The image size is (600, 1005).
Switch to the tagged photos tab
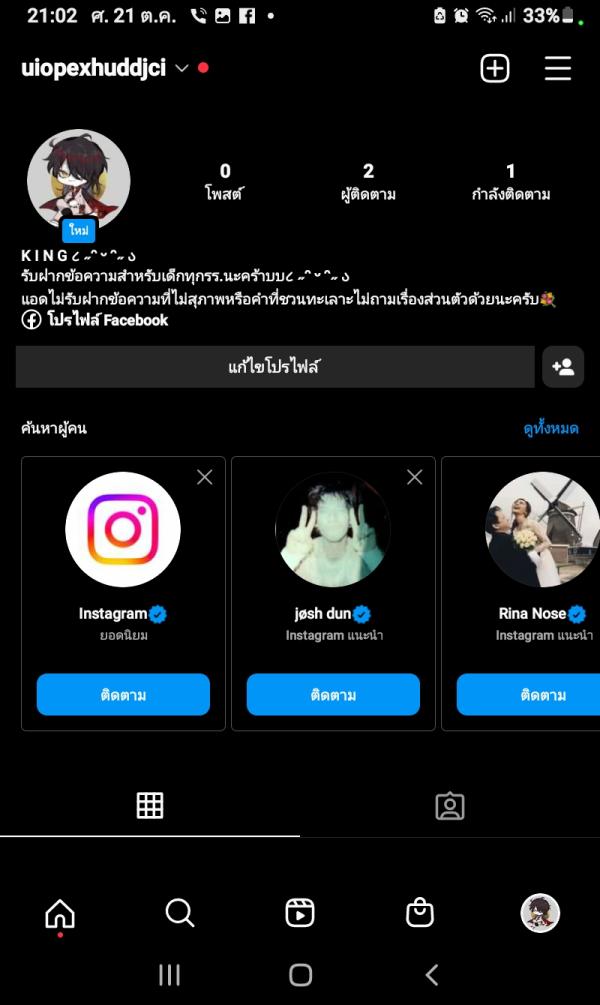point(450,805)
